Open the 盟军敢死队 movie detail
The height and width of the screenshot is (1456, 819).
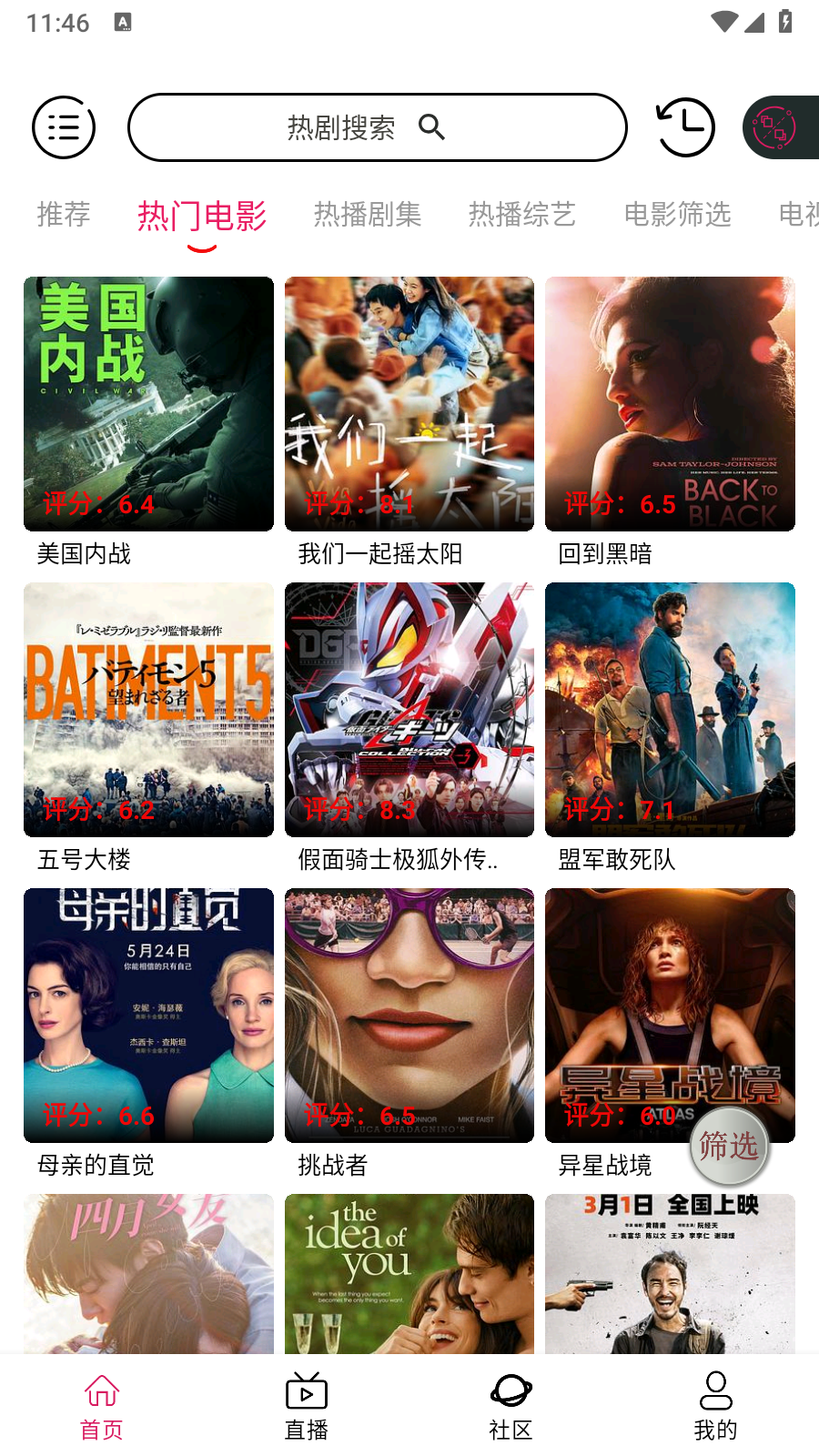pos(670,709)
